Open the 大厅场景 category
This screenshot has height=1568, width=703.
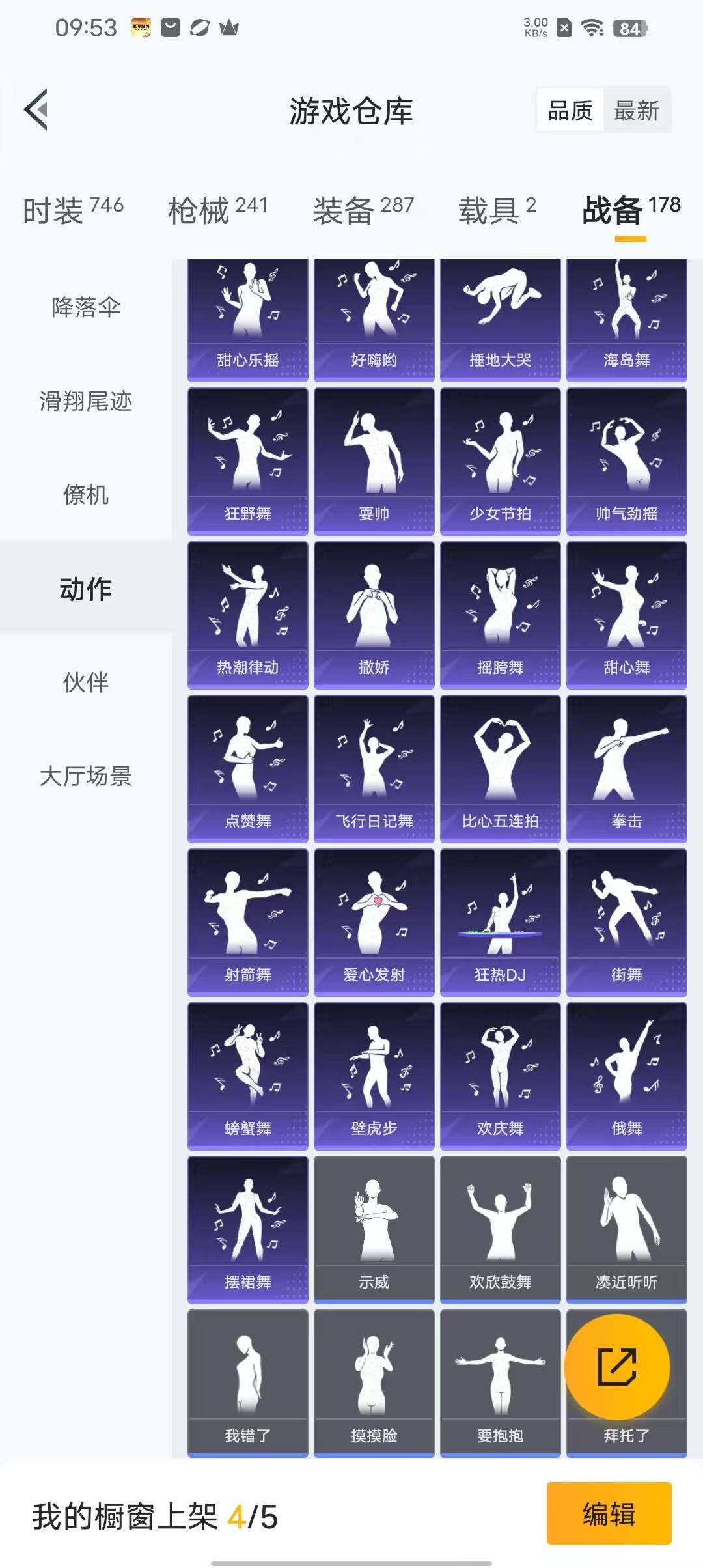[86, 776]
